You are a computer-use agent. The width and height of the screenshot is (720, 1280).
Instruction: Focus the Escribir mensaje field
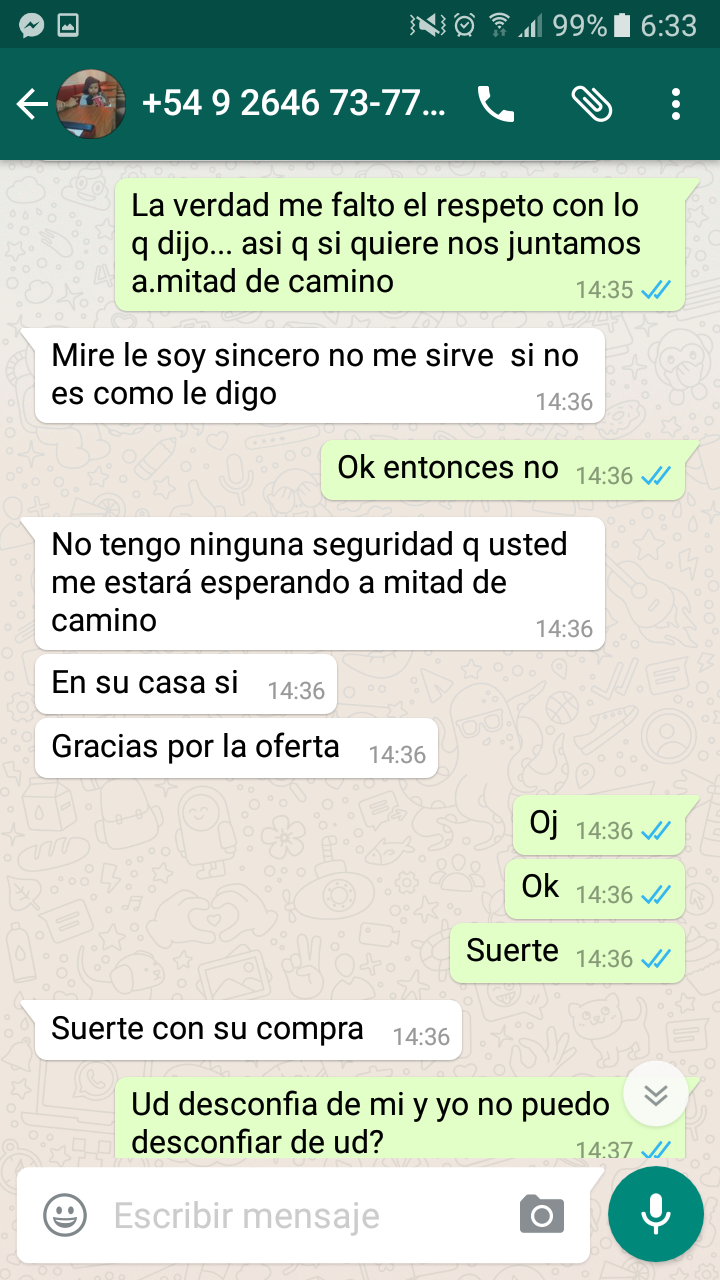[300, 1216]
